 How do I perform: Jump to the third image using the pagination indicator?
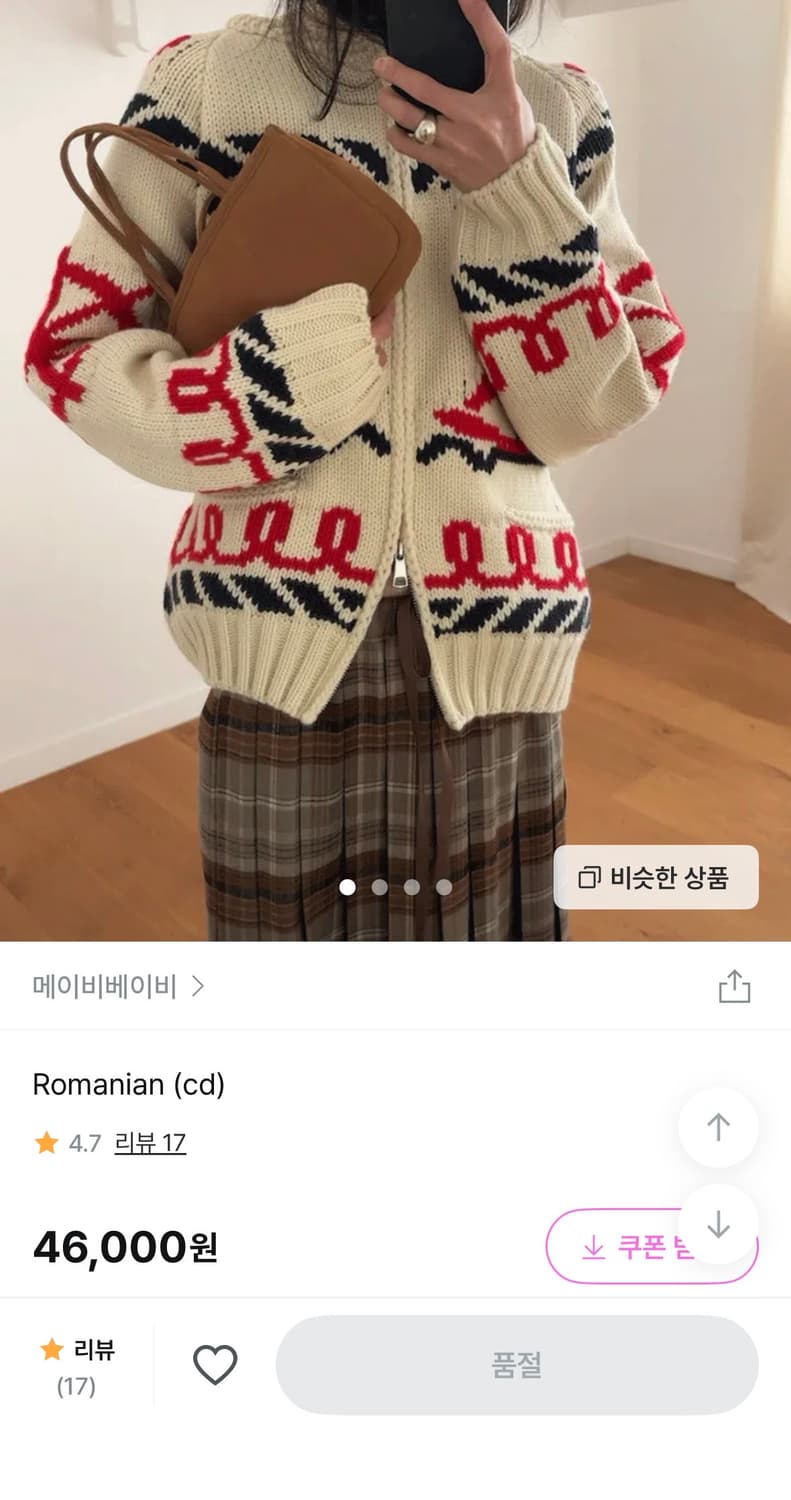412,886
